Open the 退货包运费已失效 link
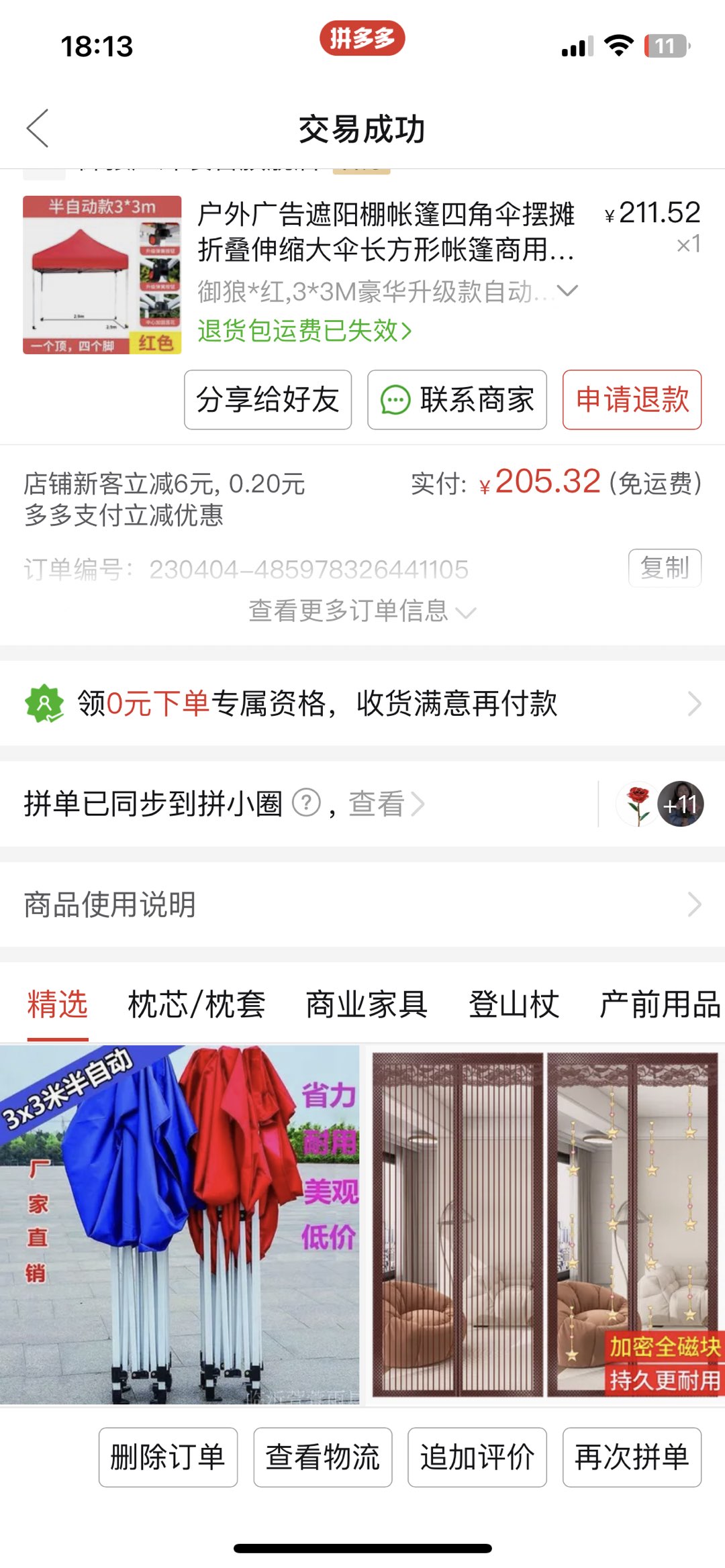This screenshot has width=725, height=1568. [x=304, y=331]
